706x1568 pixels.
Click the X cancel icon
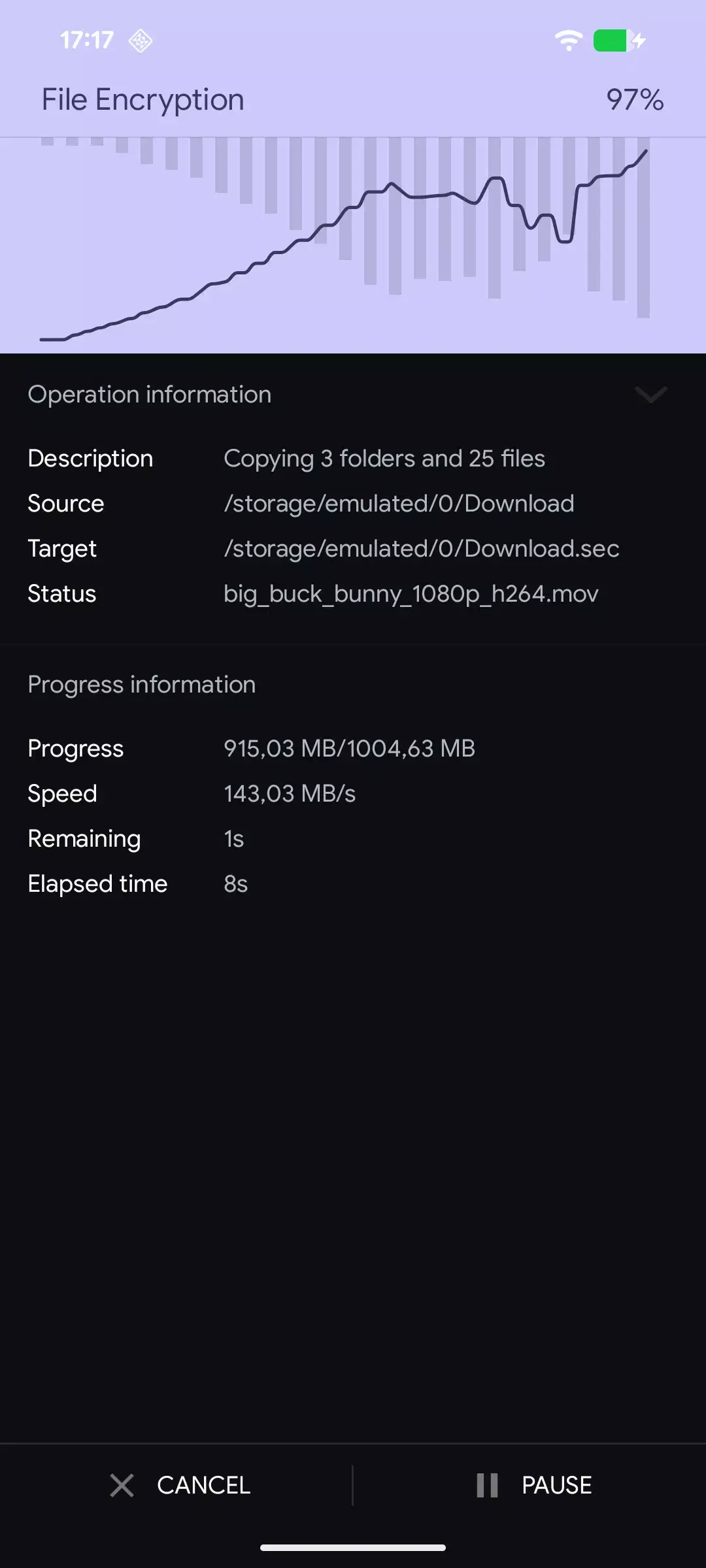(122, 1485)
